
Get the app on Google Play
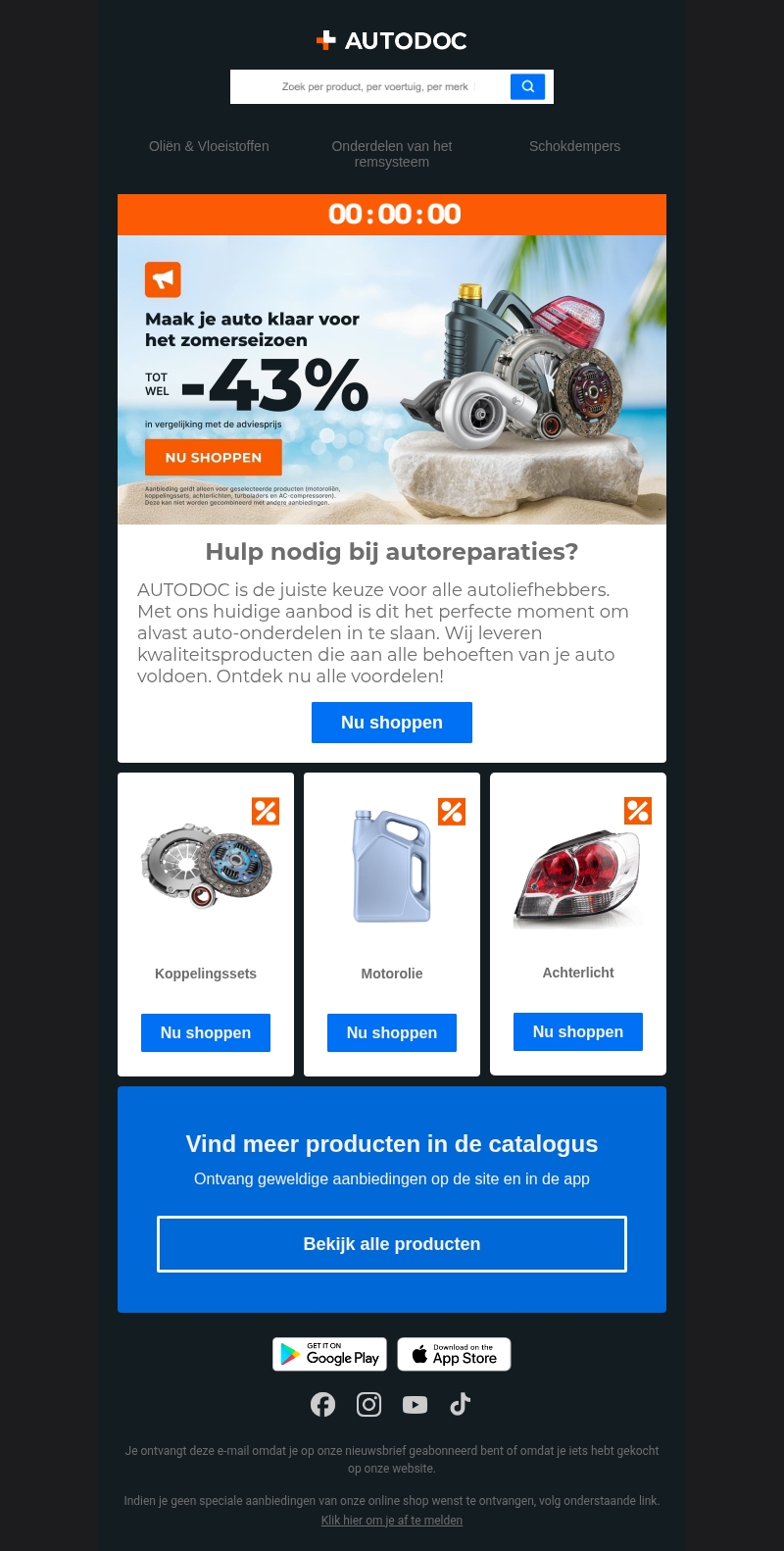[329, 1354]
